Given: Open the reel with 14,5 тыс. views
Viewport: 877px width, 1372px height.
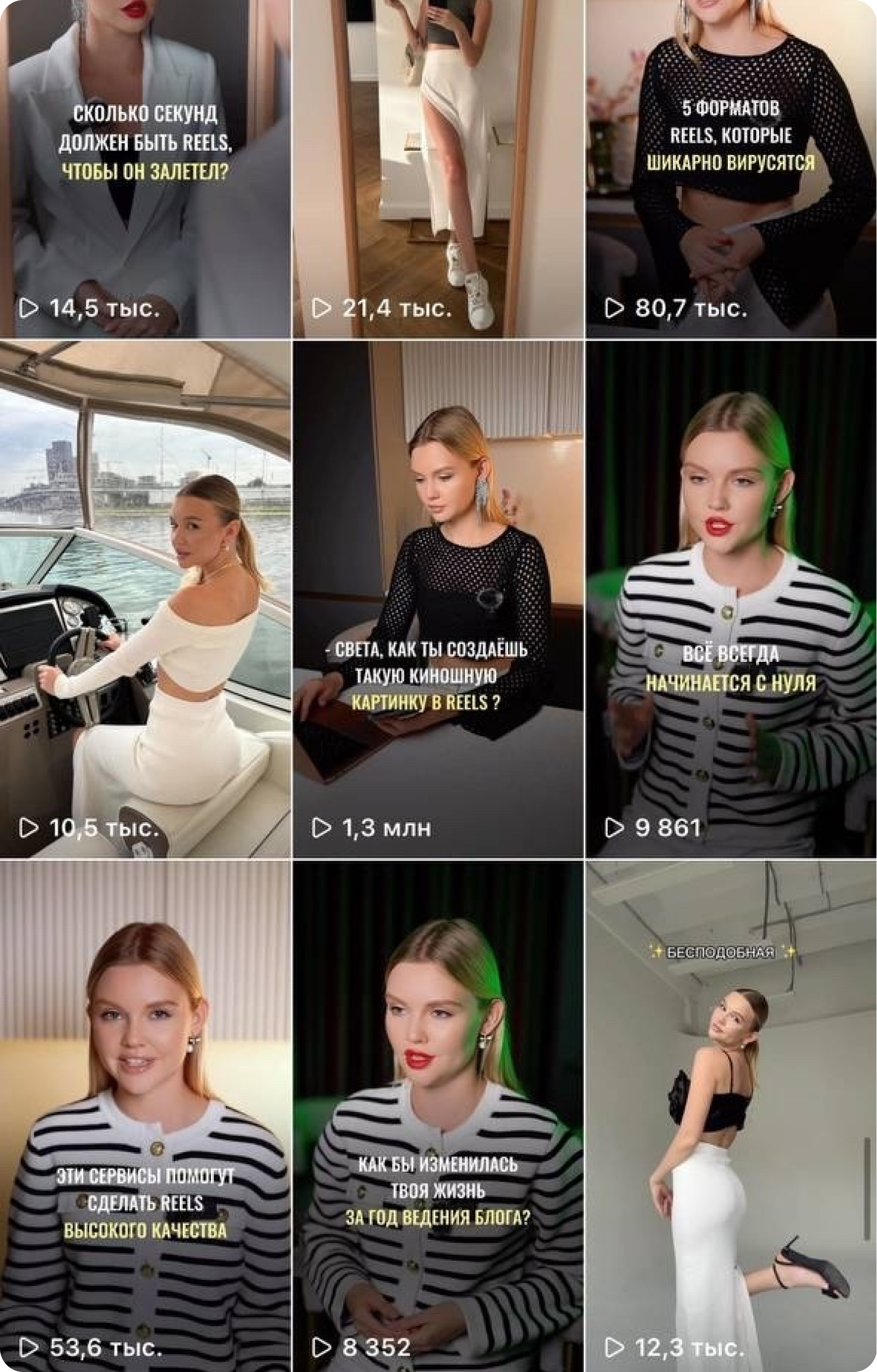Looking at the screenshot, I should (145, 169).
